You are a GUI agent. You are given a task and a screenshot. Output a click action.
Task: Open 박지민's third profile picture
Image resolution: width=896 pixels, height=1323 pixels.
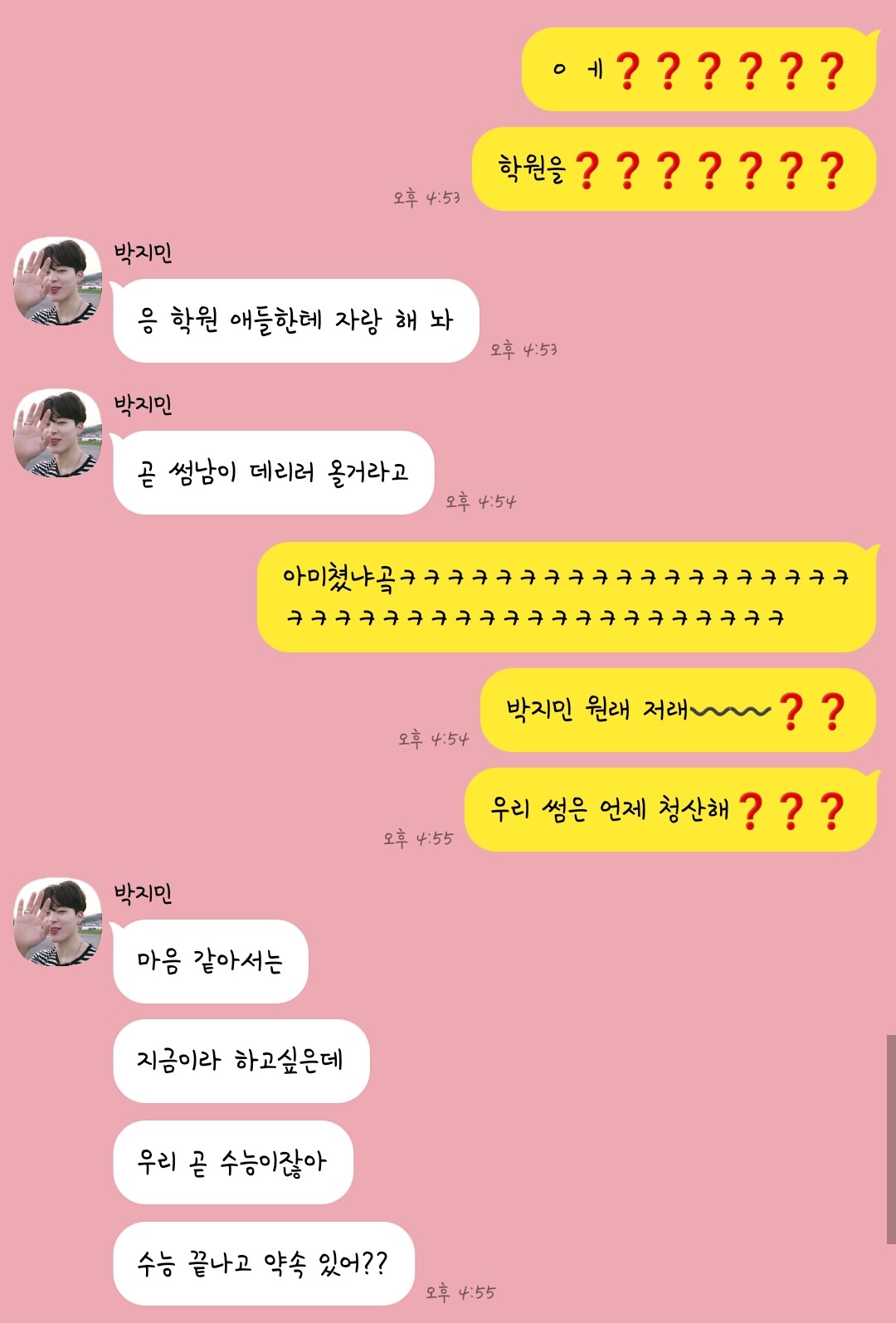(x=58, y=921)
